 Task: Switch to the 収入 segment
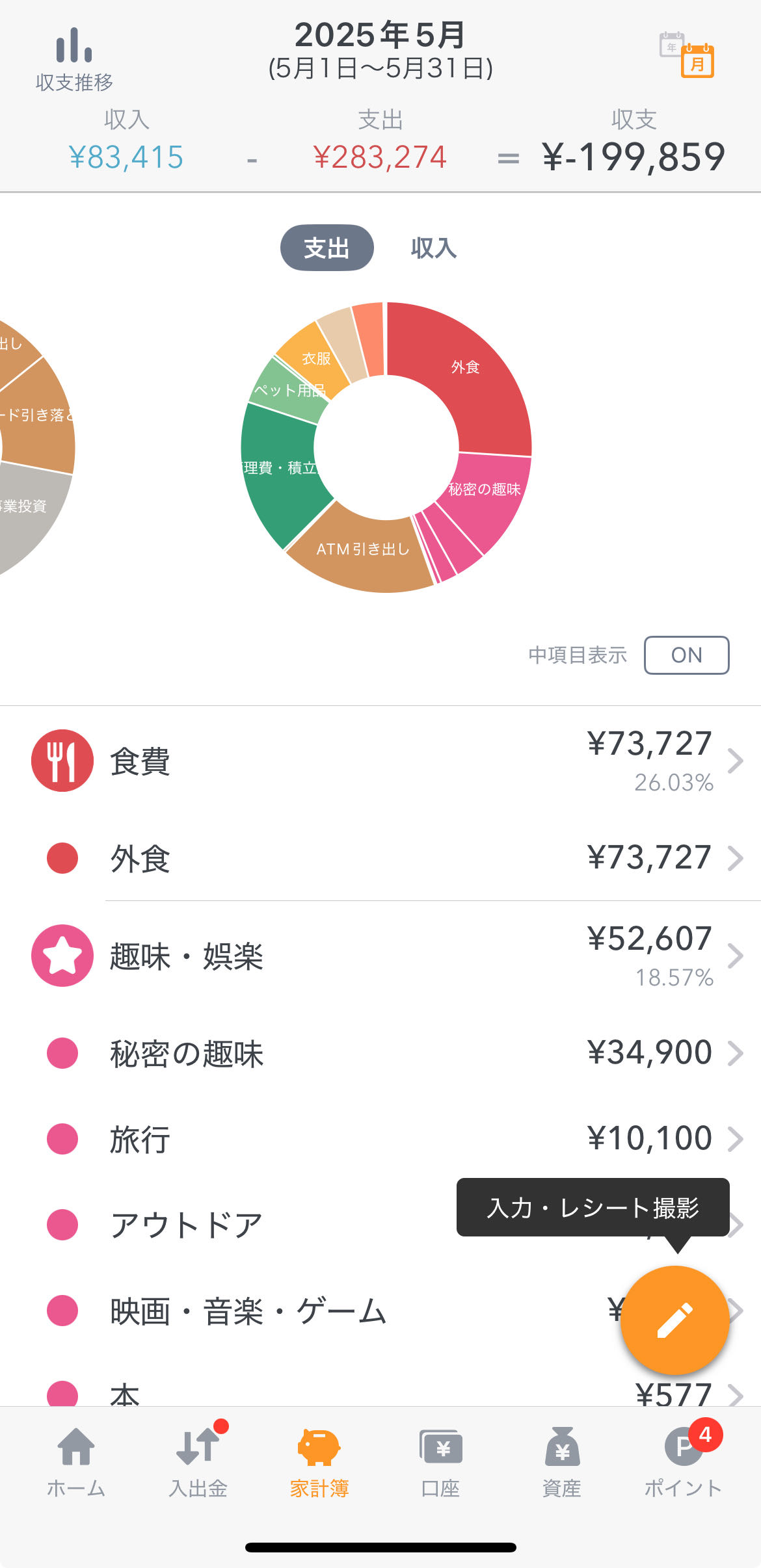[434, 248]
